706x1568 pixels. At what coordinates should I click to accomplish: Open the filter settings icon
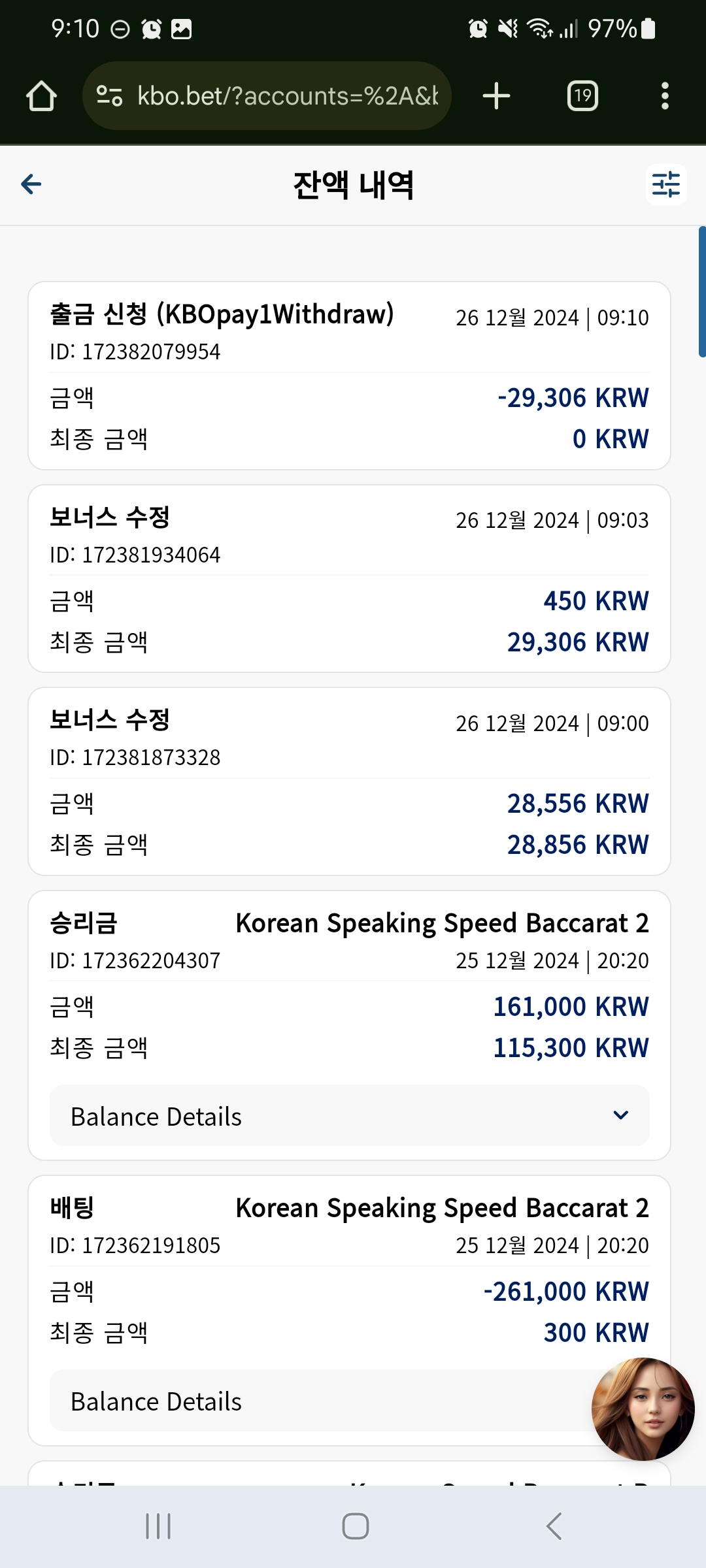(x=666, y=184)
